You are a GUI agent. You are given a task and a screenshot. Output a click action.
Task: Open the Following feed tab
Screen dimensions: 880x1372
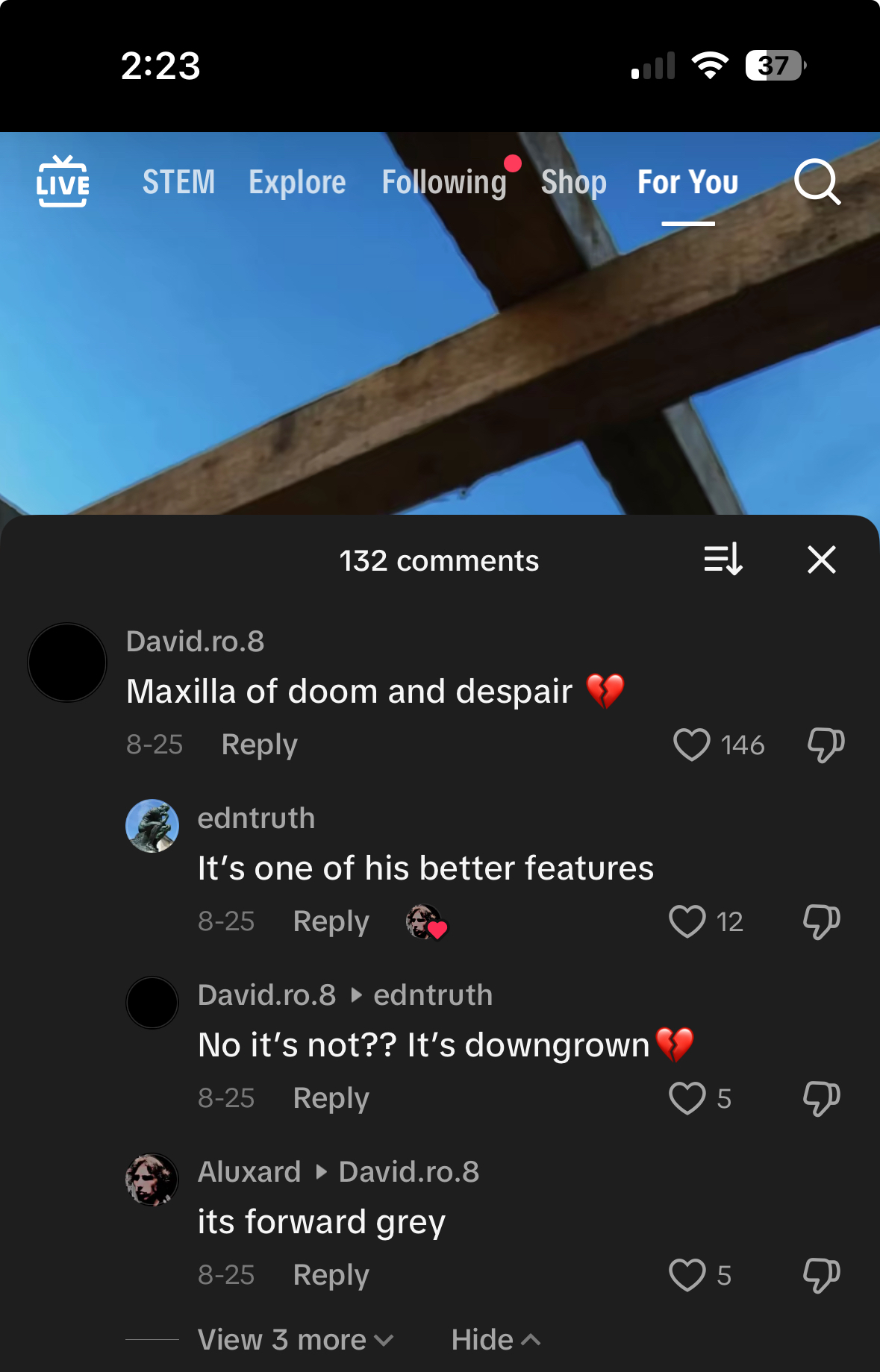tap(444, 182)
